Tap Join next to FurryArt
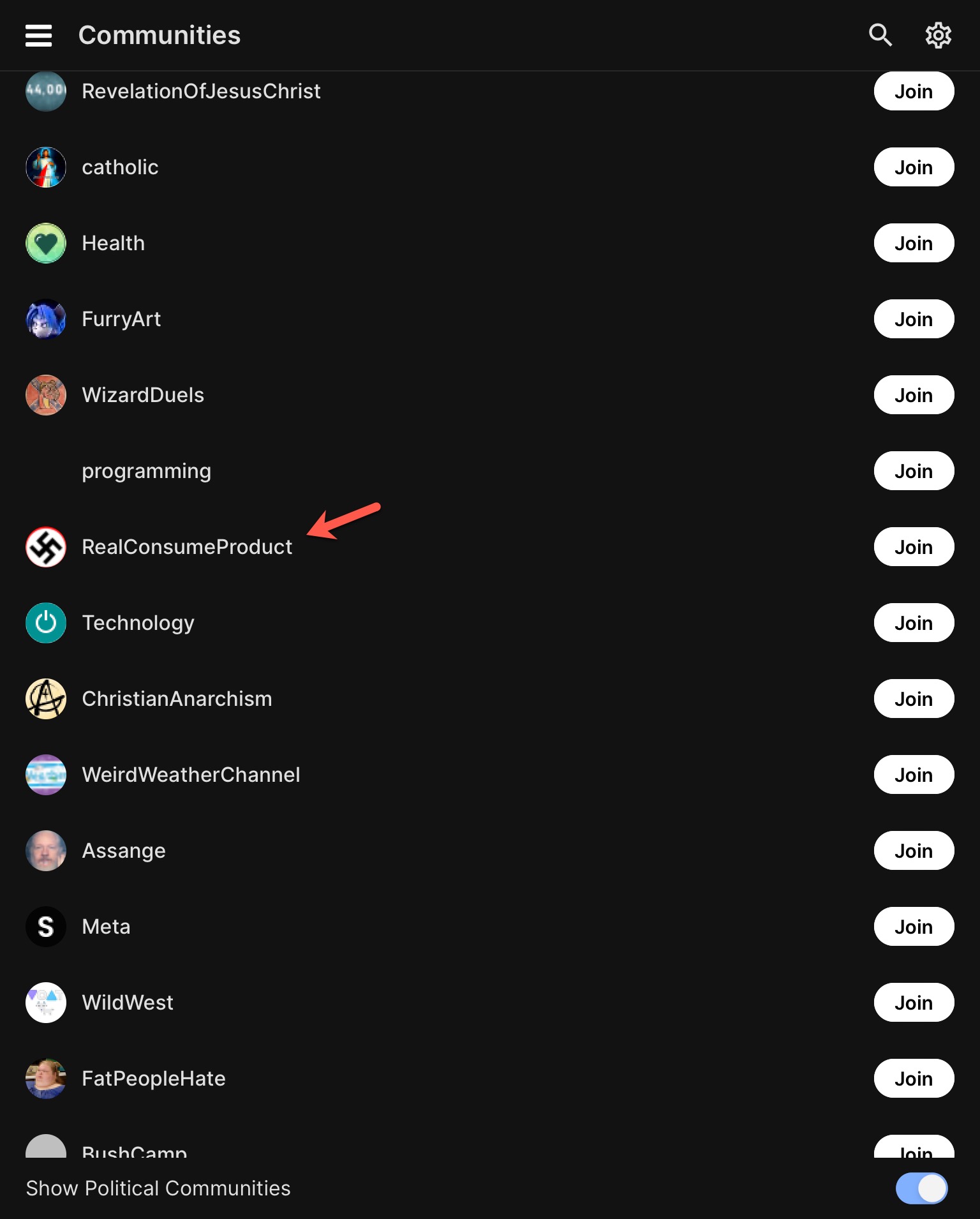Image resolution: width=980 pixels, height=1219 pixels. [x=913, y=319]
